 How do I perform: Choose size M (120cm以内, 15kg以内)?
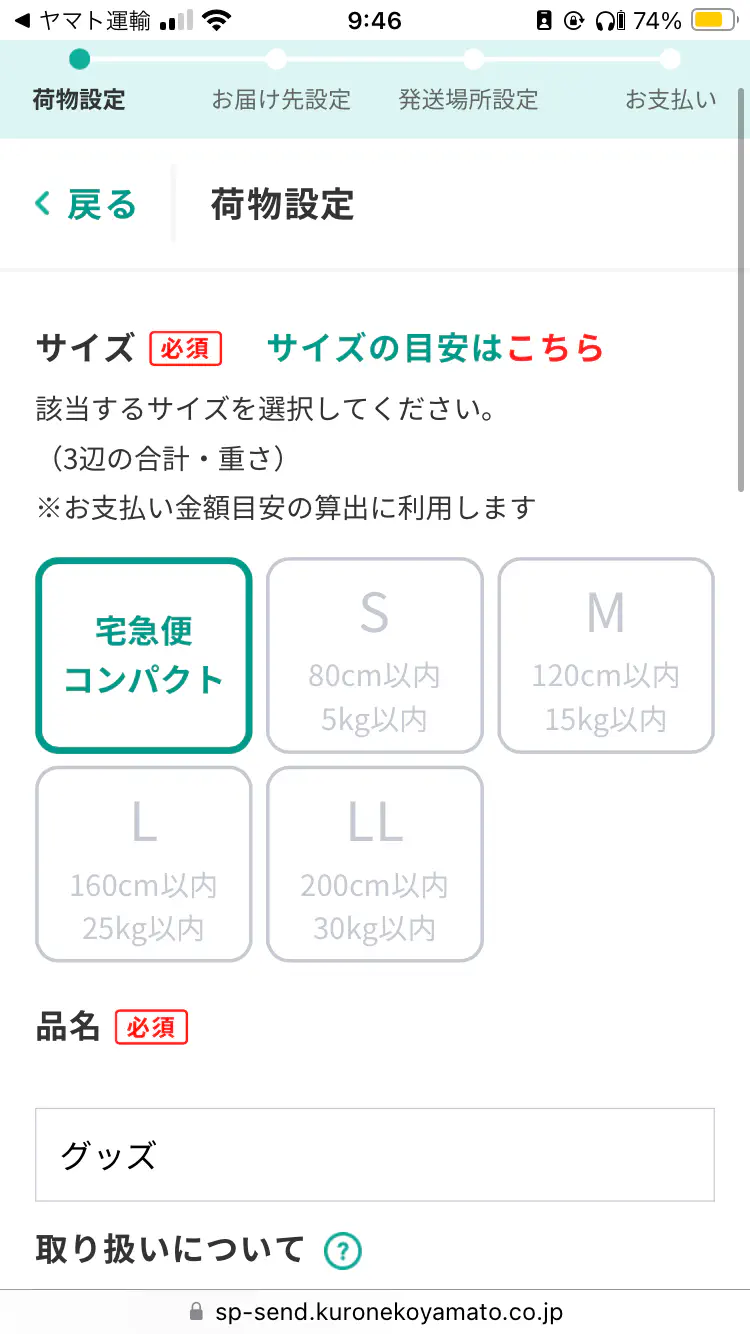pyautogui.click(x=606, y=655)
